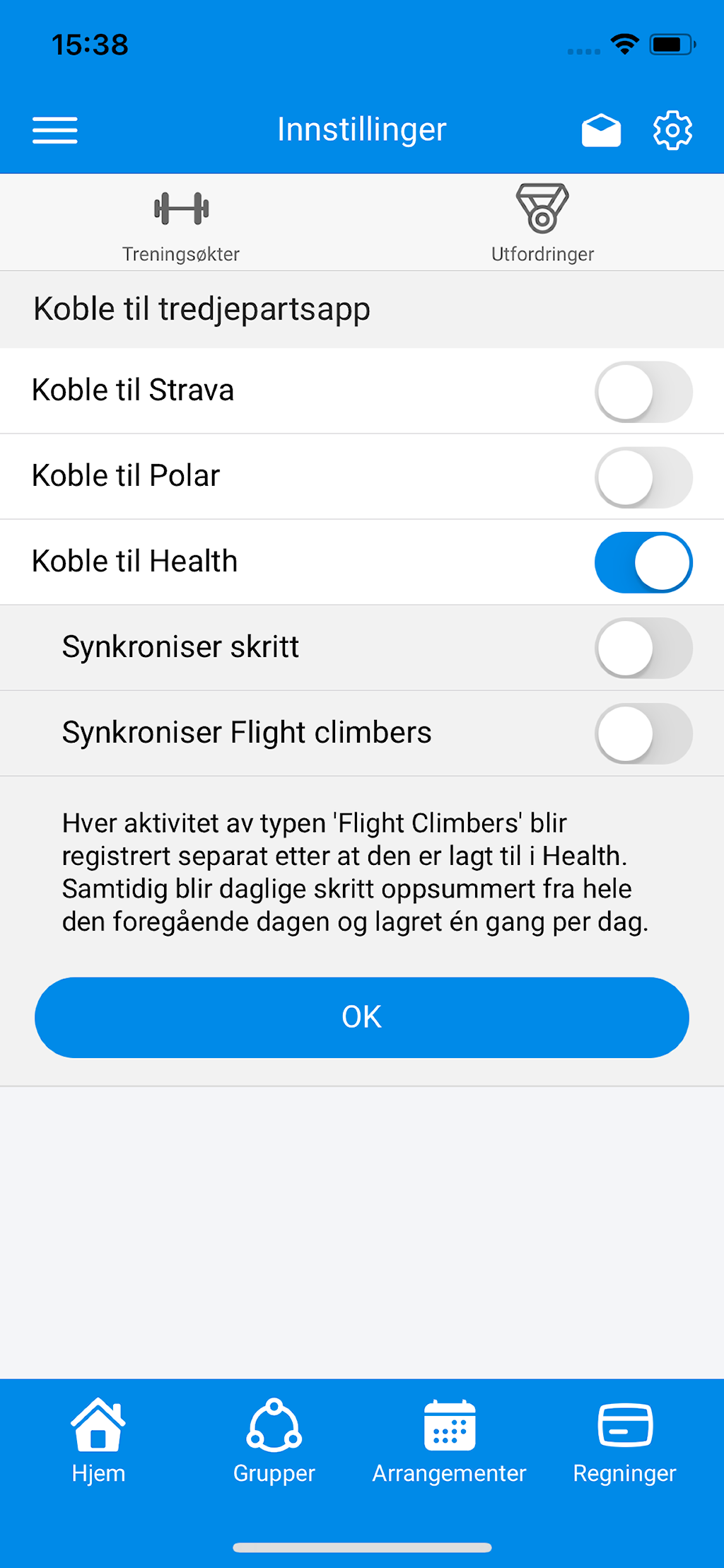724x1568 pixels.
Task: Switch to the Treningsøkter tab
Action: (x=181, y=223)
